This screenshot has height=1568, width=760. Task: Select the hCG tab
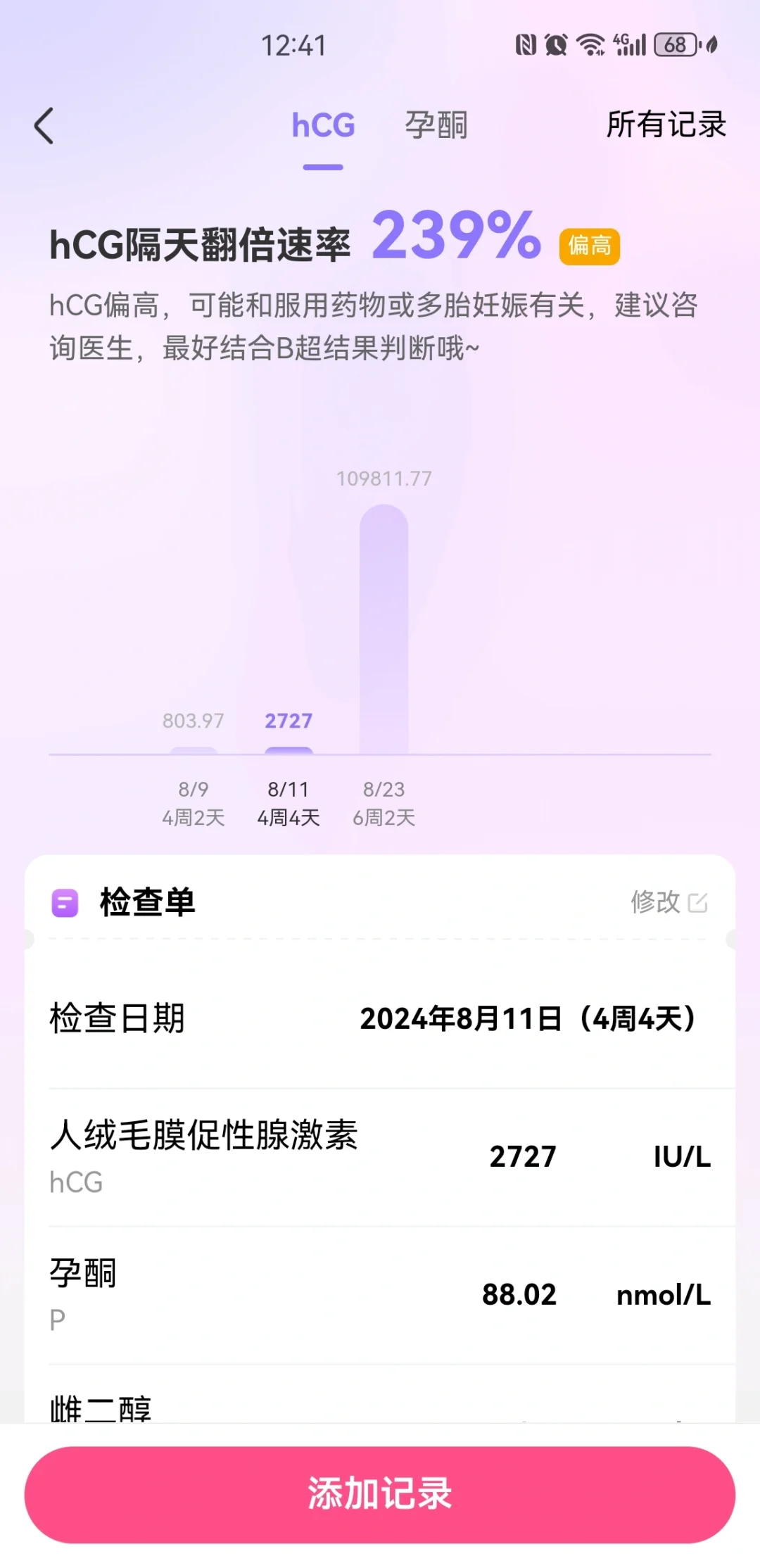coord(323,126)
